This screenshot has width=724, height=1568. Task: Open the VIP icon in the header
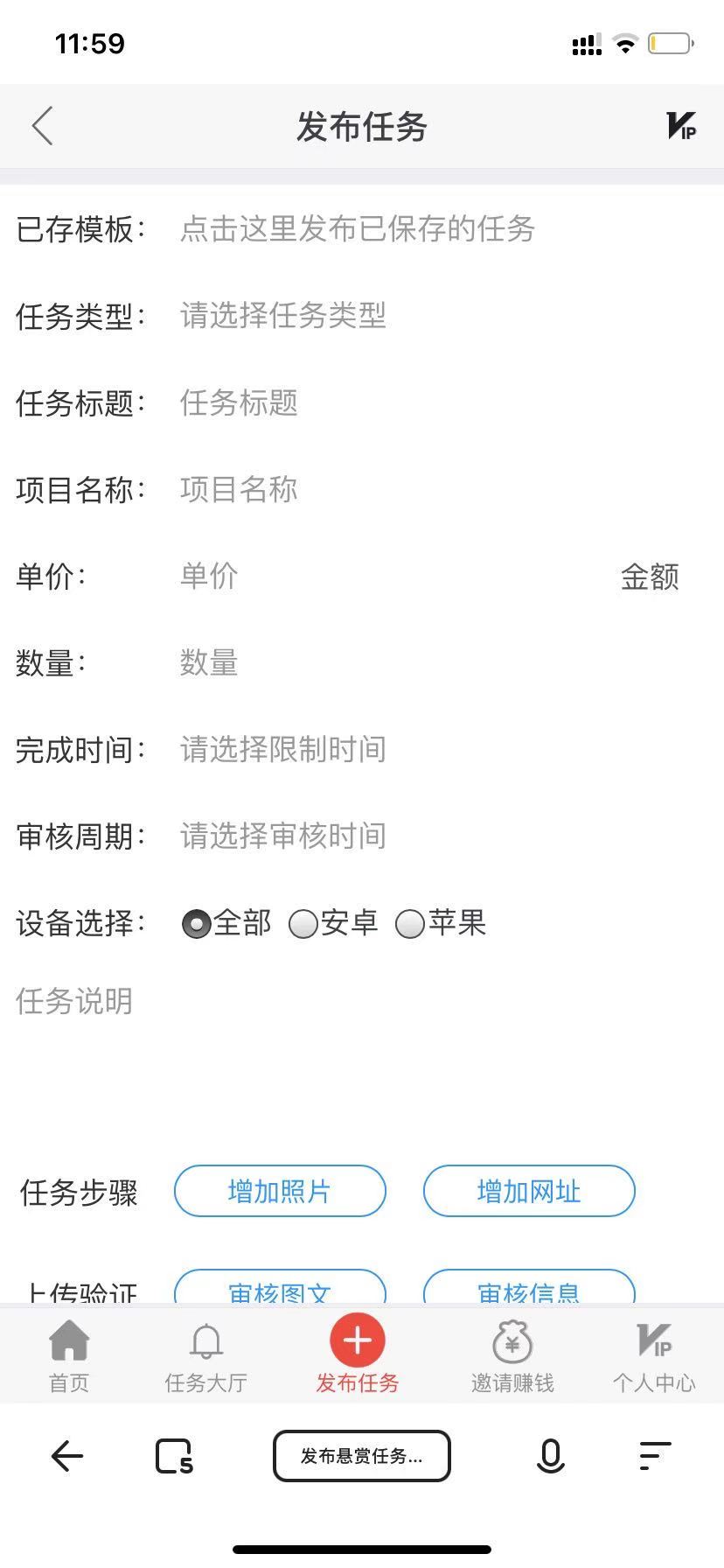(681, 126)
